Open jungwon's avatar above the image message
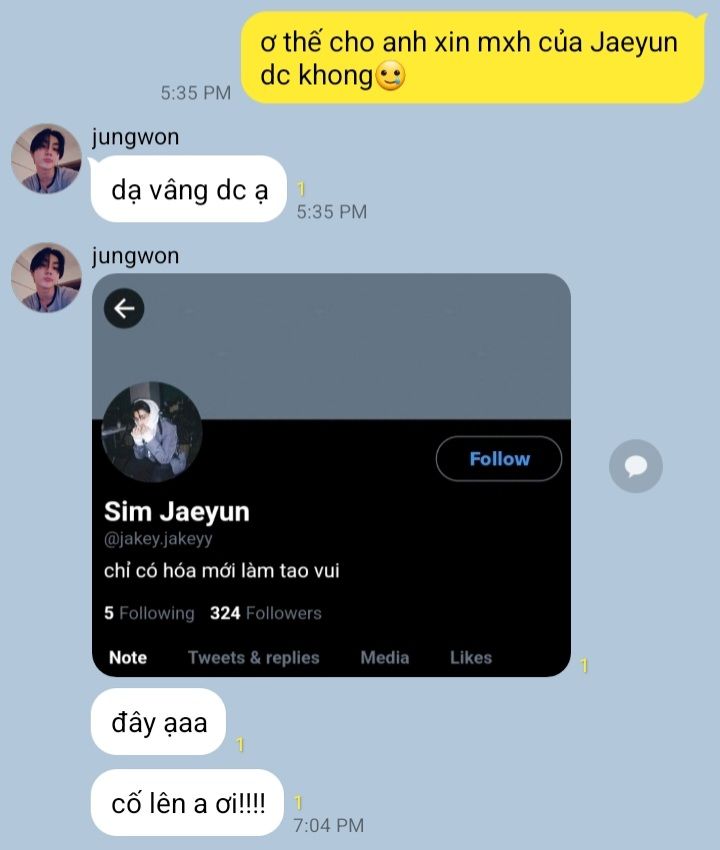This screenshot has height=850, width=720. 46,277
